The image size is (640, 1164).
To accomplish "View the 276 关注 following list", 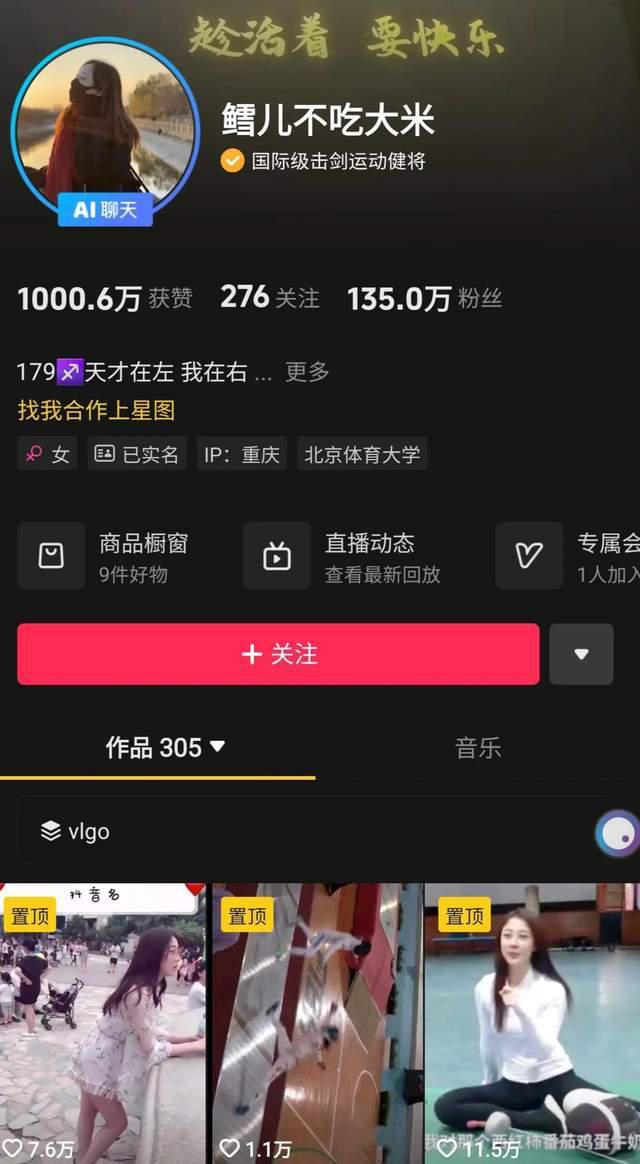I will pyautogui.click(x=270, y=298).
